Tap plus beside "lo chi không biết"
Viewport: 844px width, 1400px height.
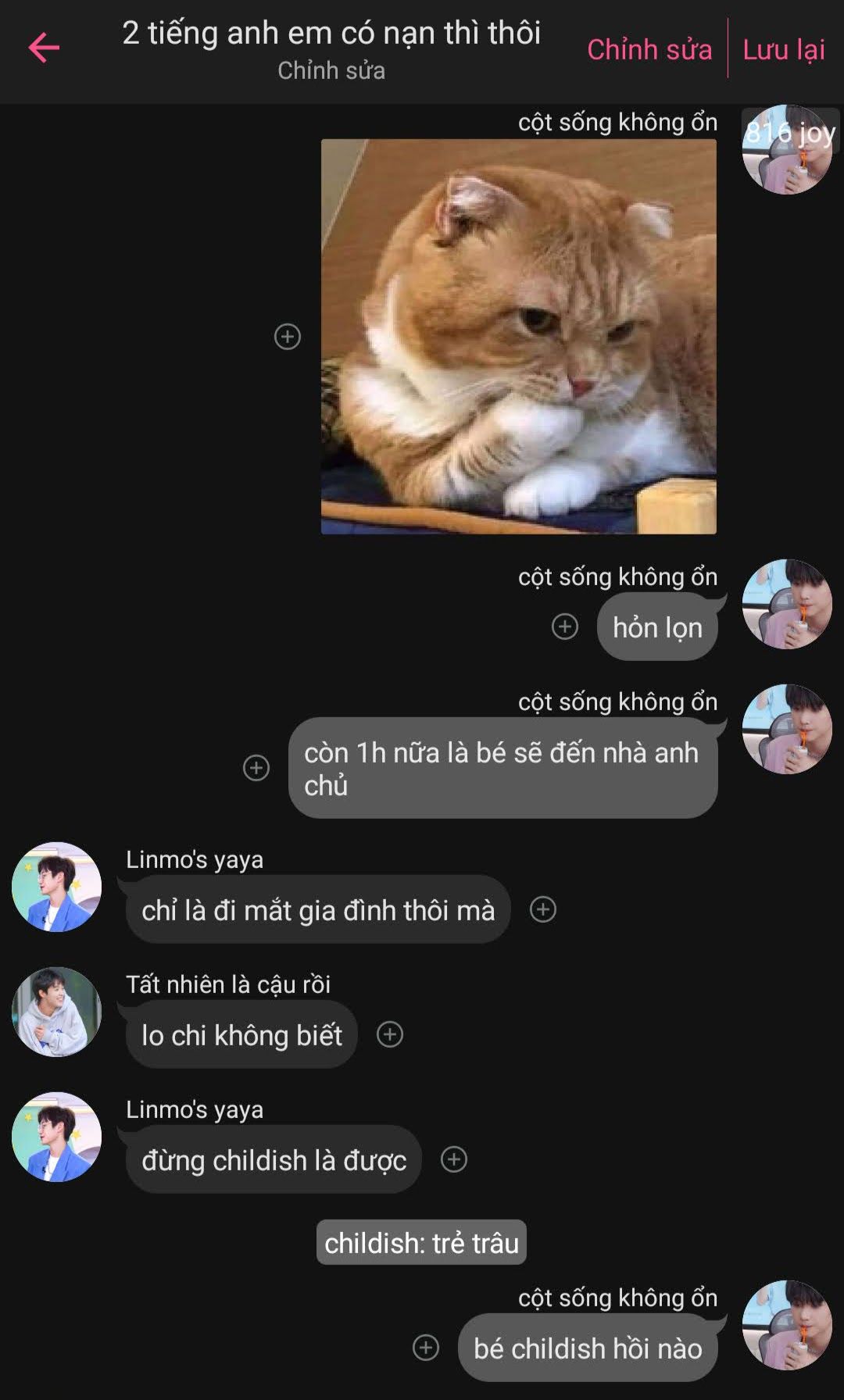tap(390, 1034)
